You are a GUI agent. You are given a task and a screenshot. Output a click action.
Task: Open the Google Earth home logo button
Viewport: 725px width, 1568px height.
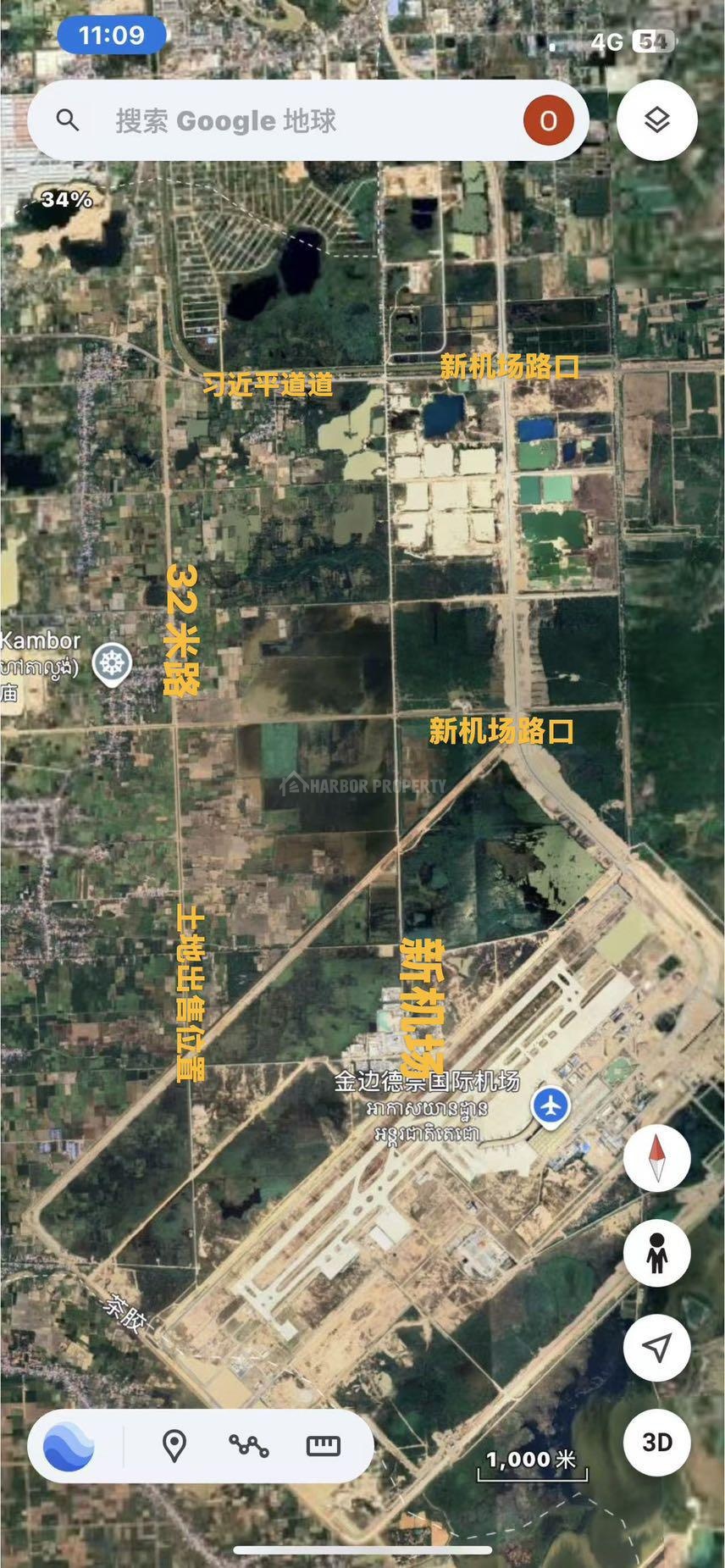[69, 1446]
